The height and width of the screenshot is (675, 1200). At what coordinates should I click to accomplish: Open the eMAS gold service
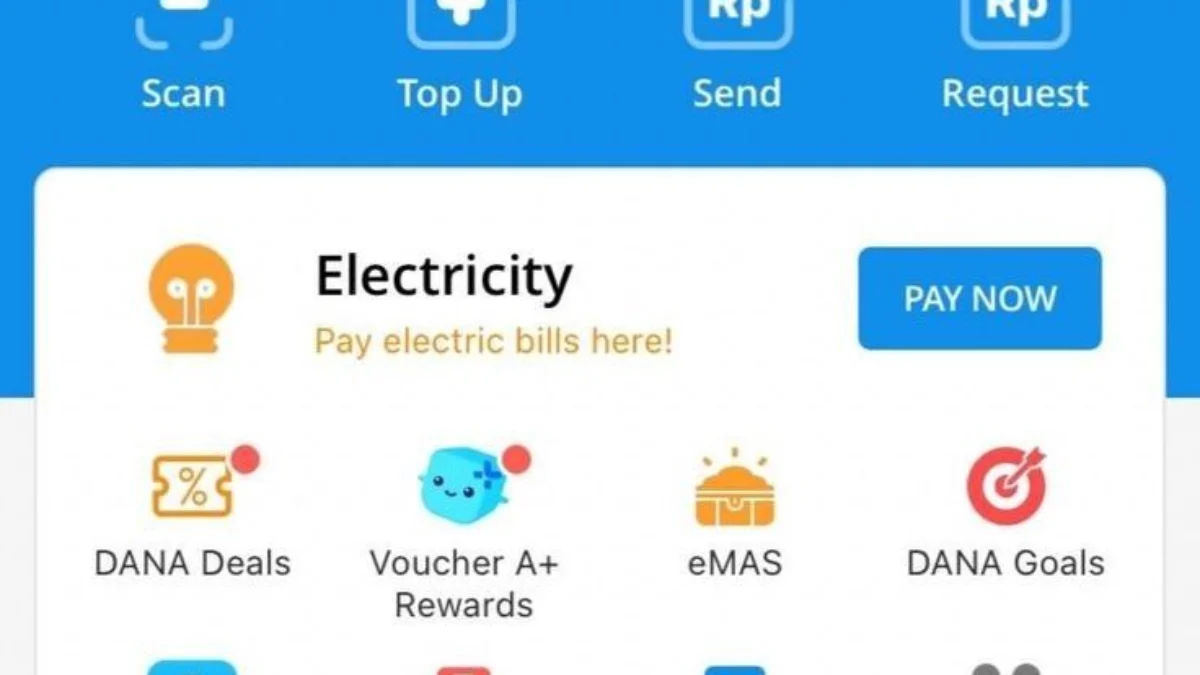click(735, 515)
